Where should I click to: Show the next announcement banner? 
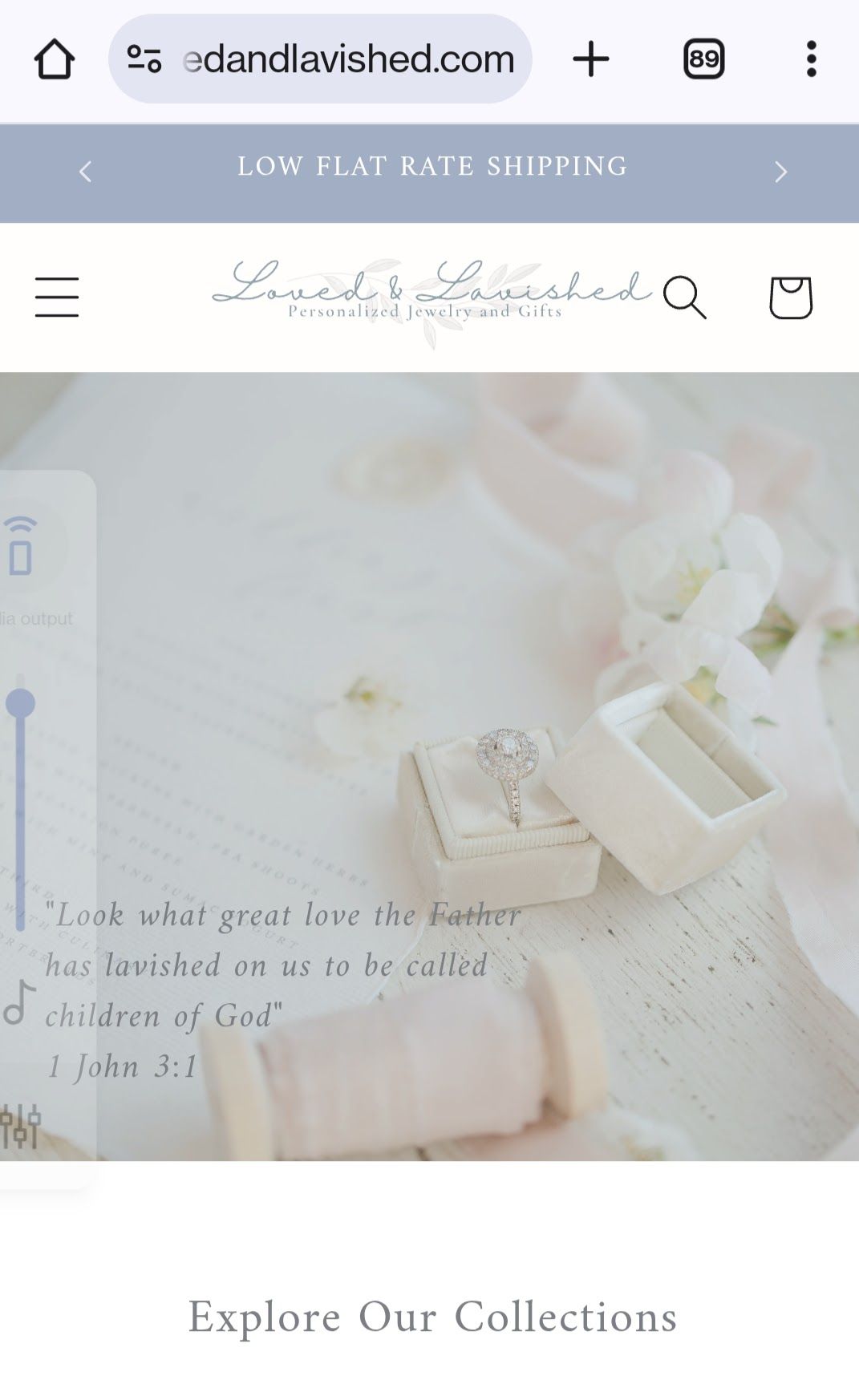pos(780,172)
